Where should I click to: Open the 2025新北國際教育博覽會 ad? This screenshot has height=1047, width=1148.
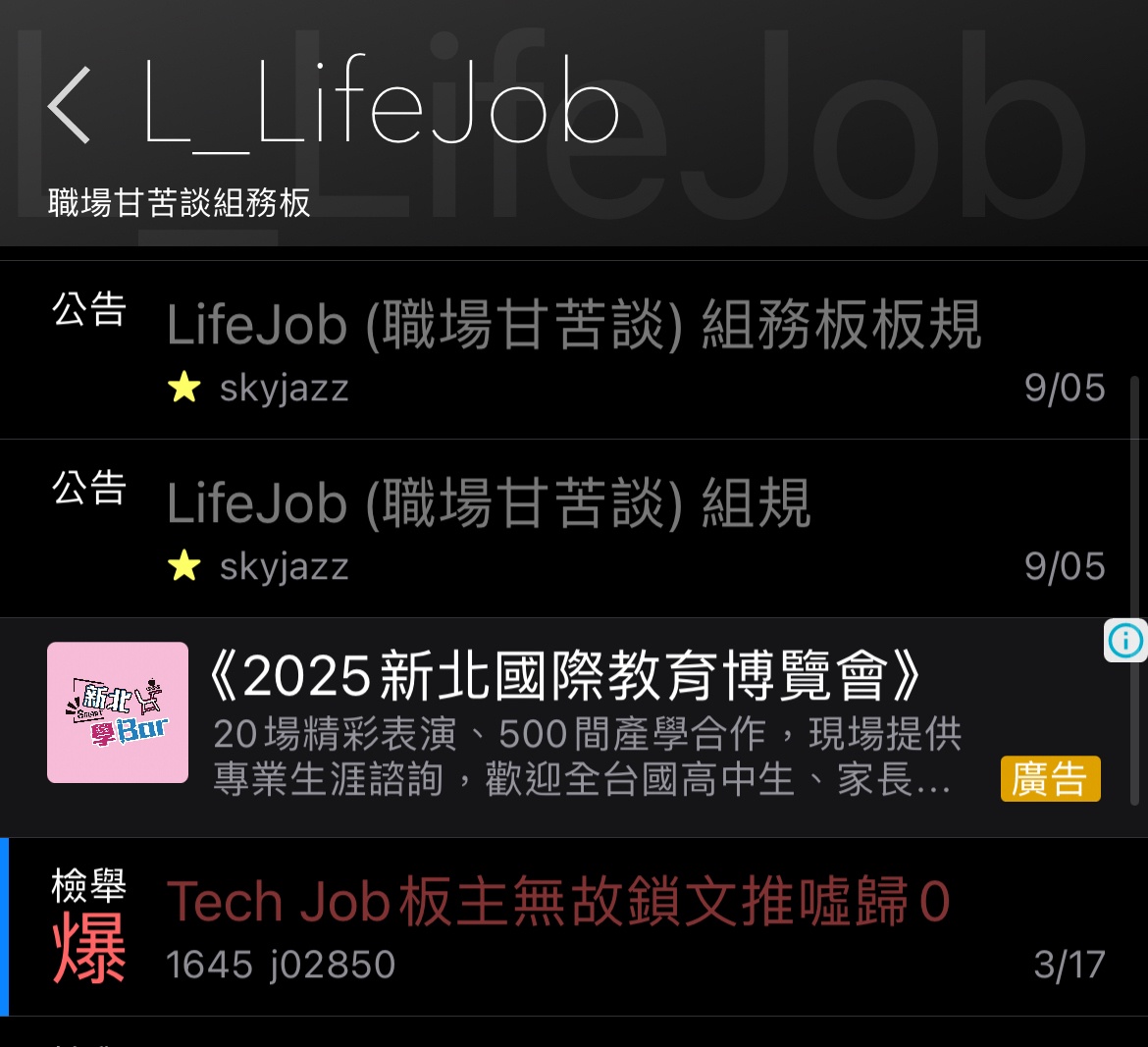[564, 677]
